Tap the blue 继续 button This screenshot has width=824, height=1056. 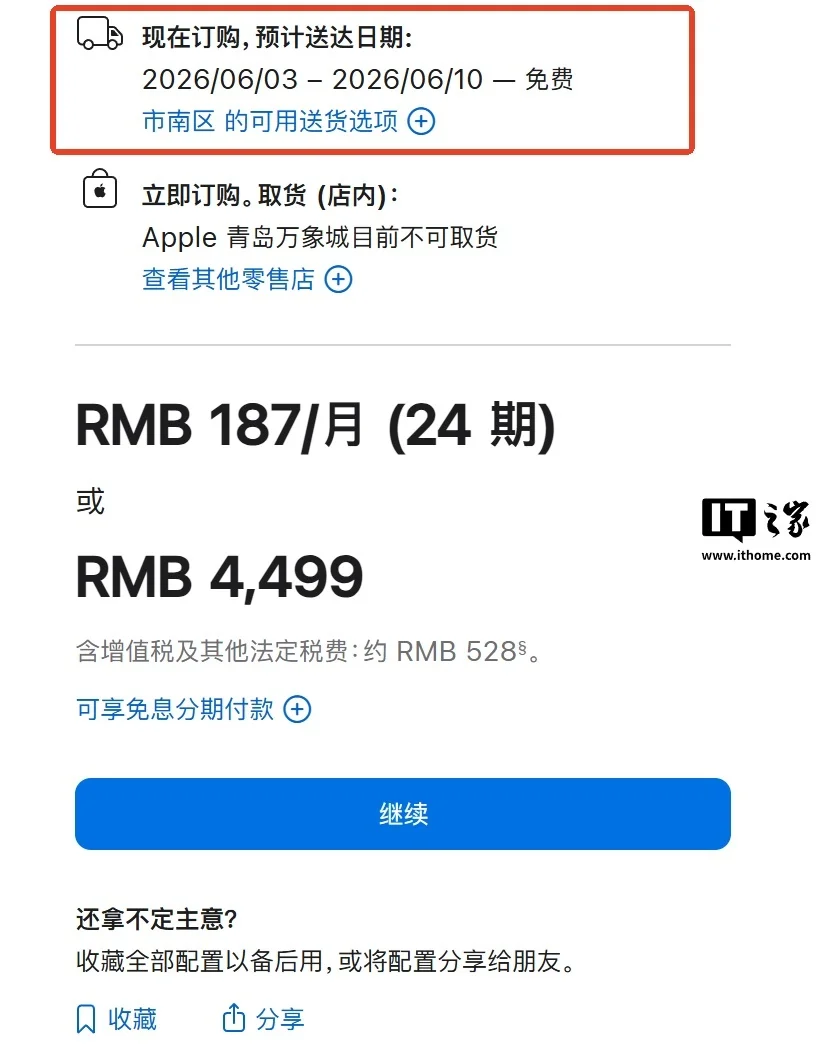(x=403, y=814)
